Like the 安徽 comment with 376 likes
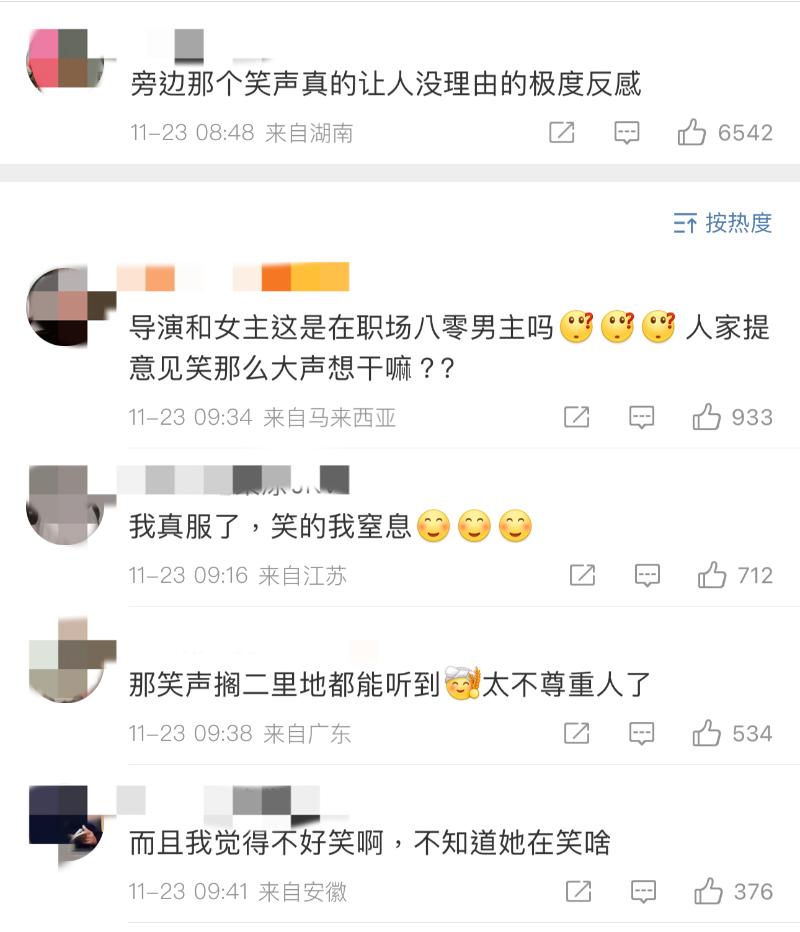Screen dimensions: 800x932 709,891
